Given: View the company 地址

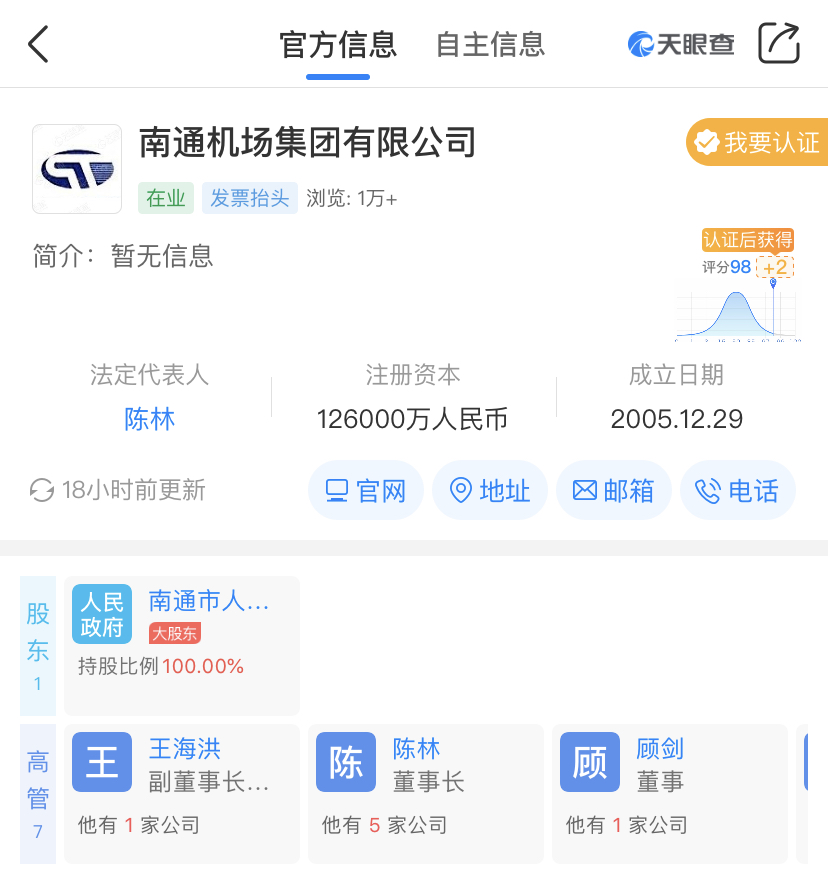Looking at the screenshot, I should tap(490, 490).
